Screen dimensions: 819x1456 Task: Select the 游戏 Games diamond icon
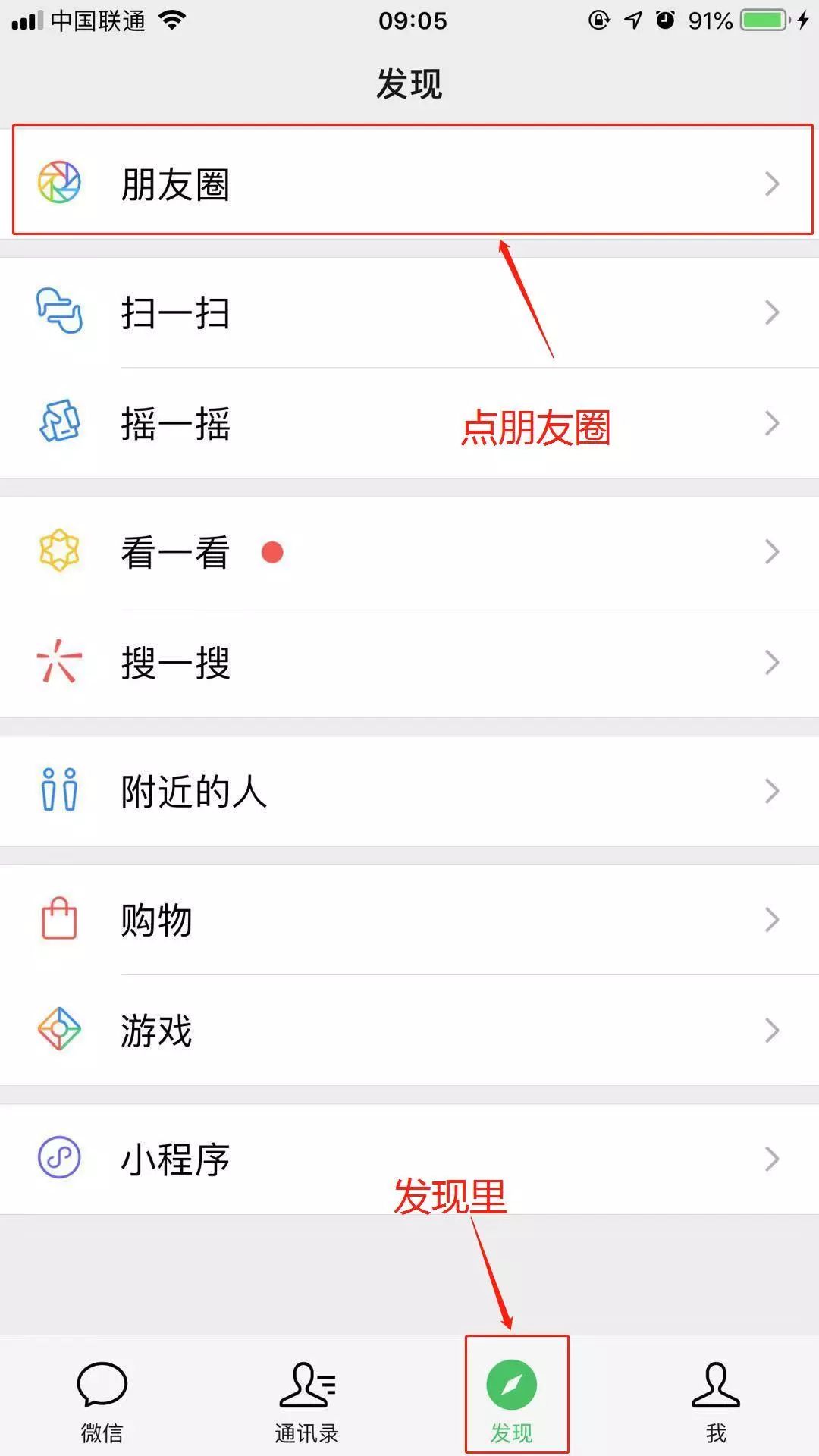[x=61, y=1030]
